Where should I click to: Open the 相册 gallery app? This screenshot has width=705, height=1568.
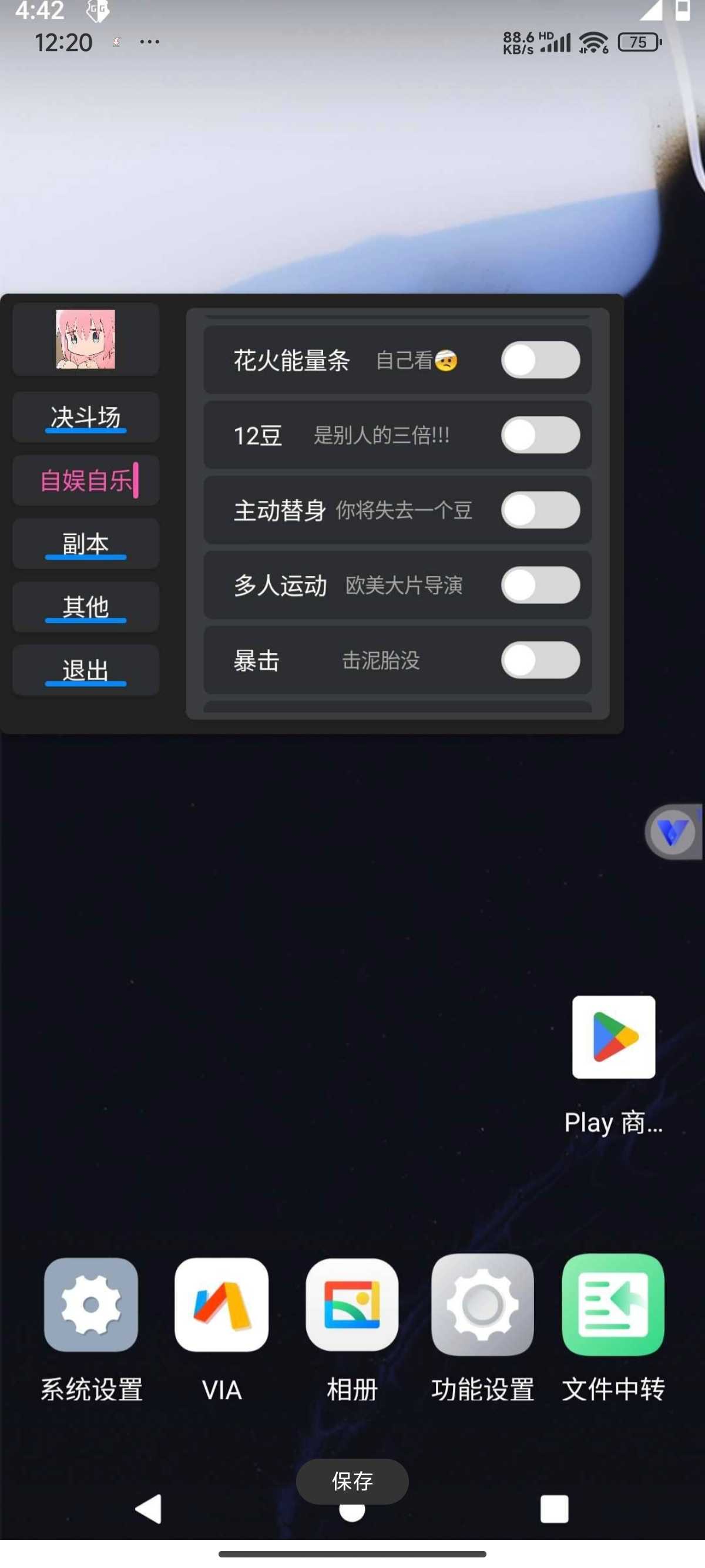352,1305
